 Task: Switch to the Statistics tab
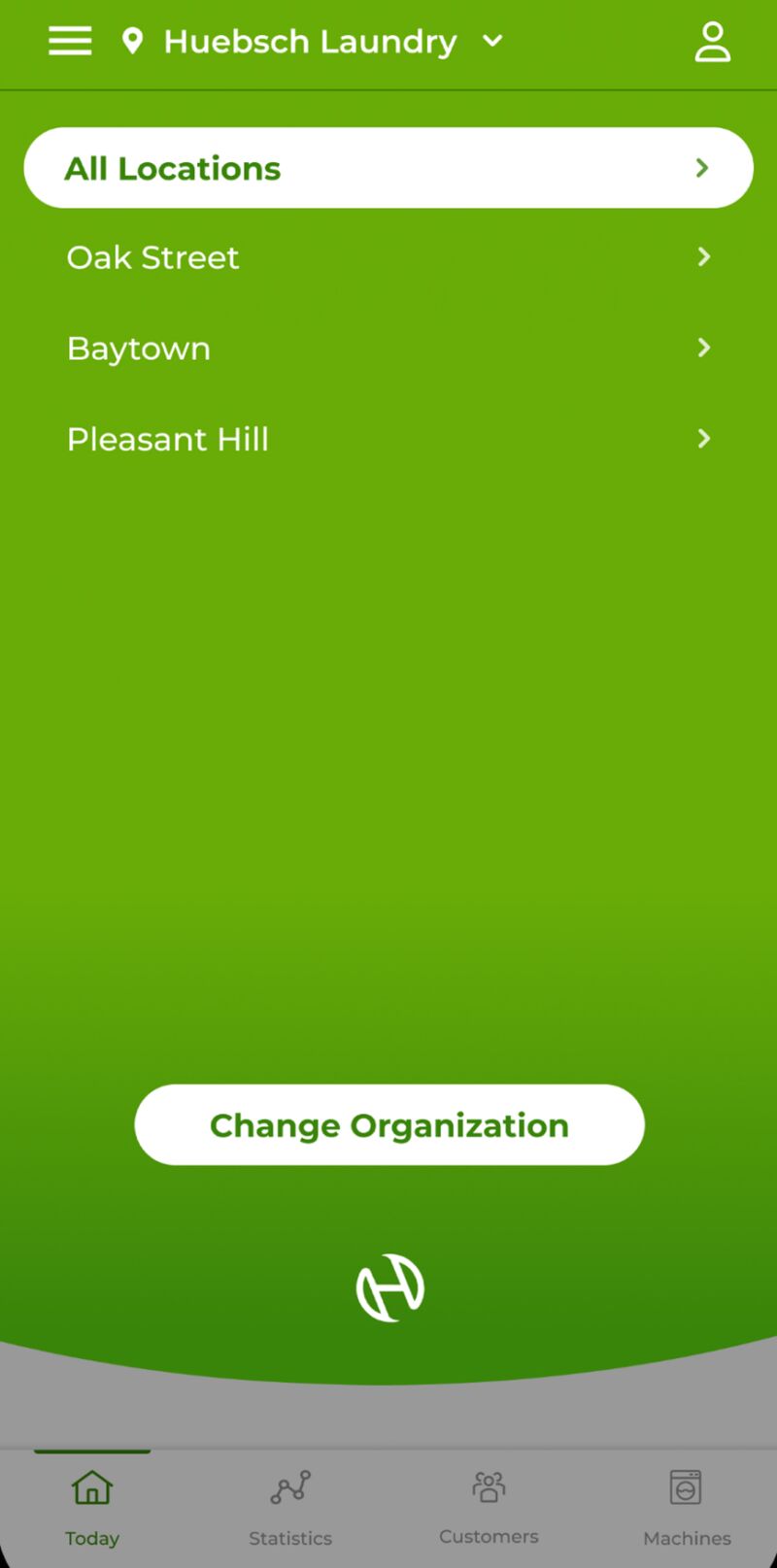tap(290, 1507)
